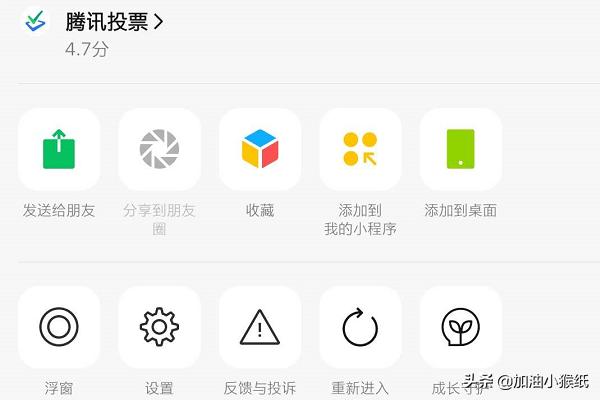Tap 重新进入 to reload the mini program
This screenshot has width=600, height=400.
[x=360, y=327]
